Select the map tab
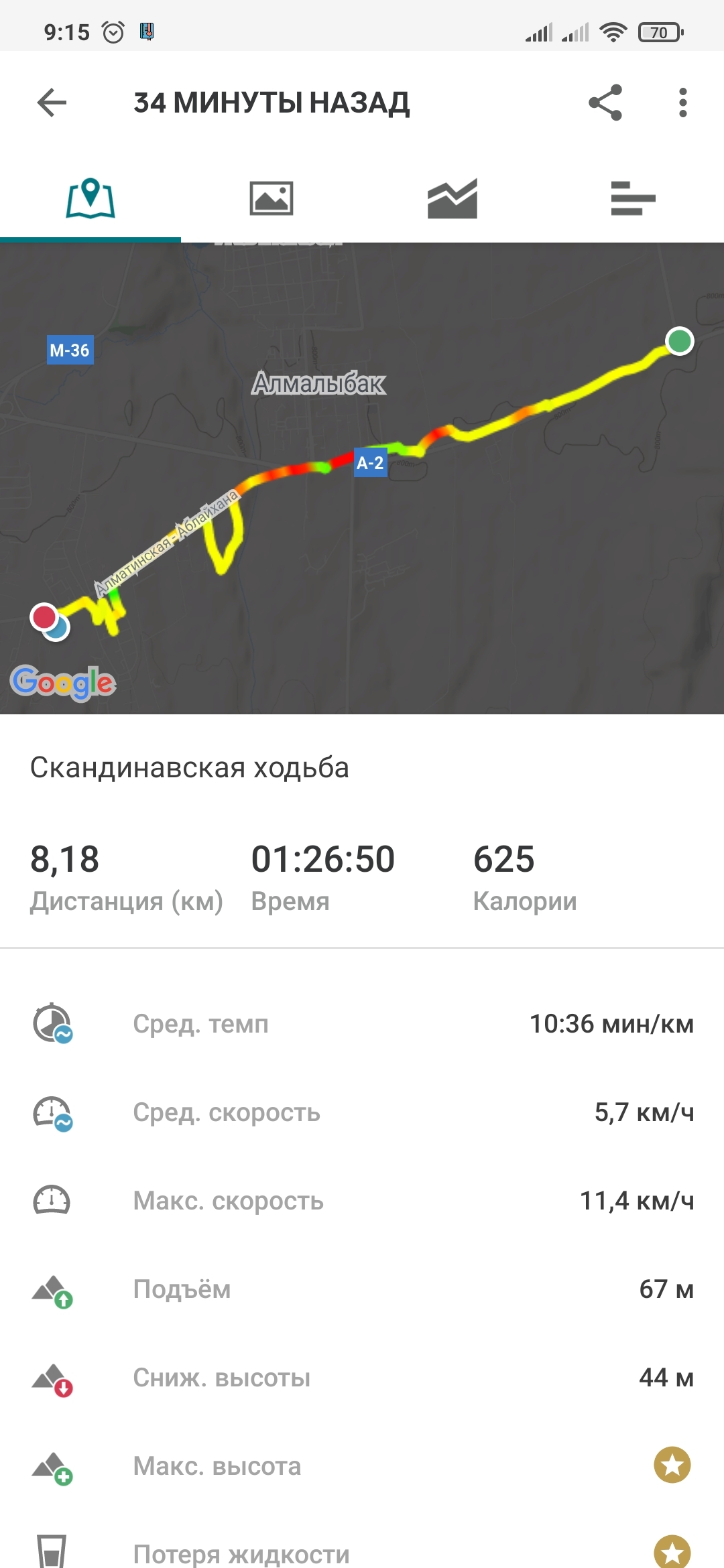The height and width of the screenshot is (1568, 724). (90, 198)
